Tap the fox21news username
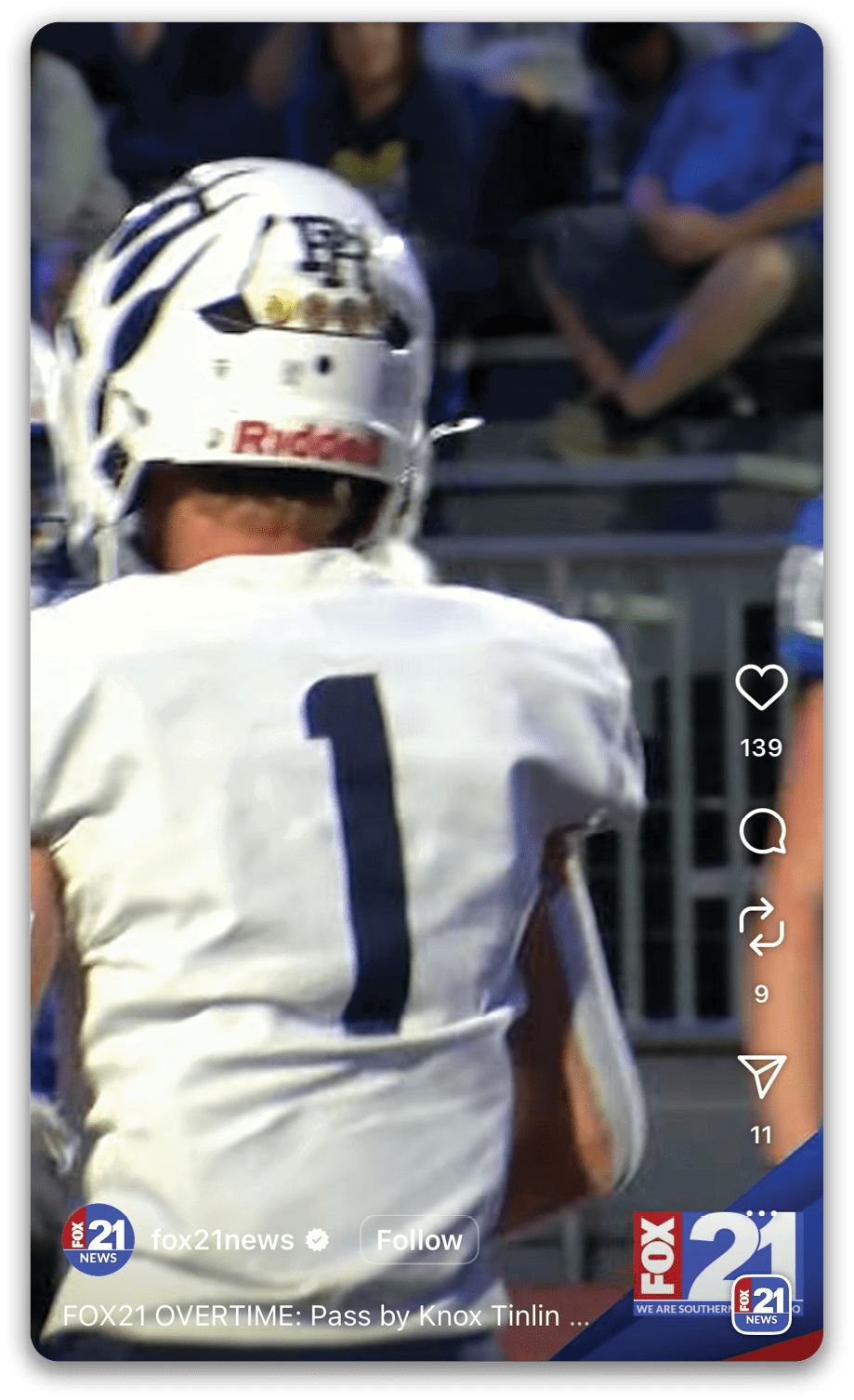 223,1240
